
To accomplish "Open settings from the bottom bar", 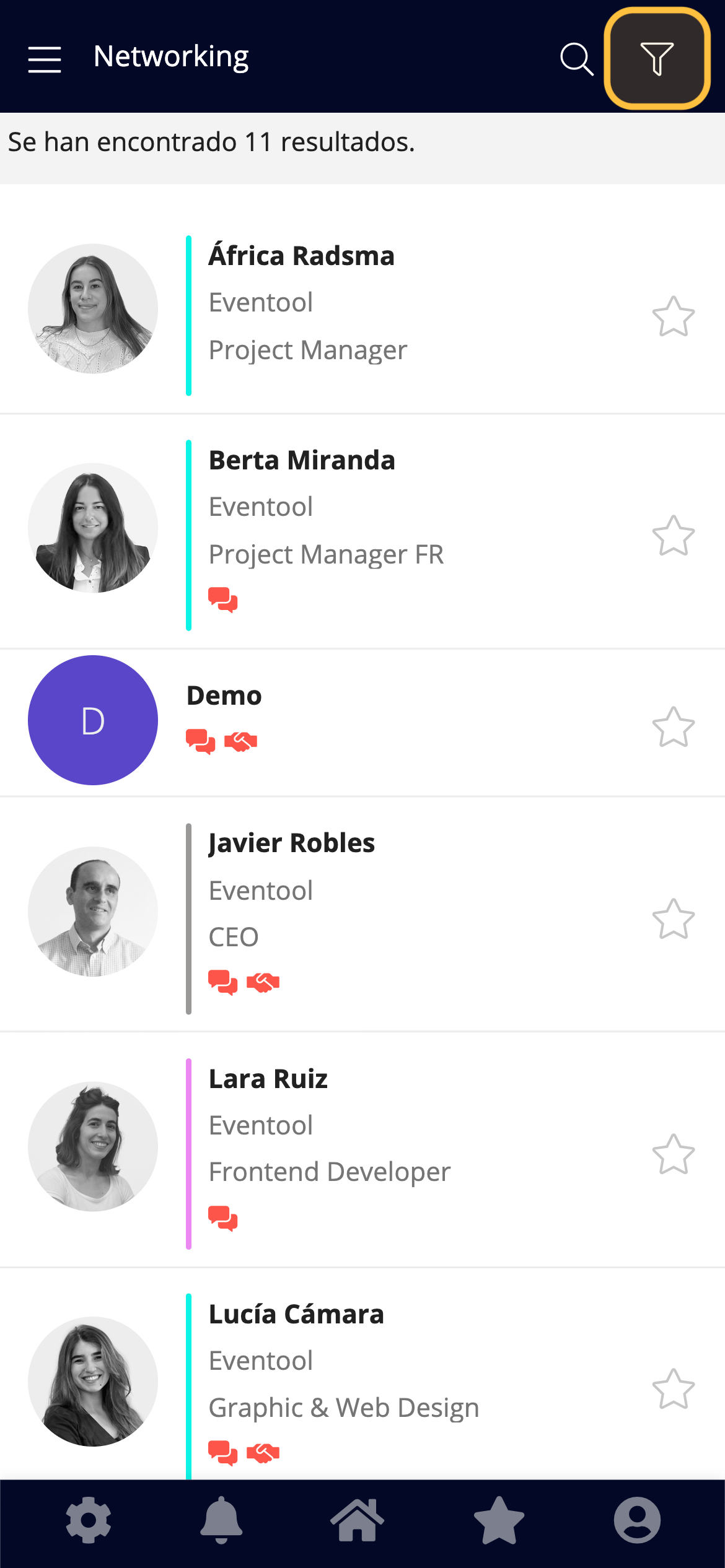I will tap(89, 1520).
